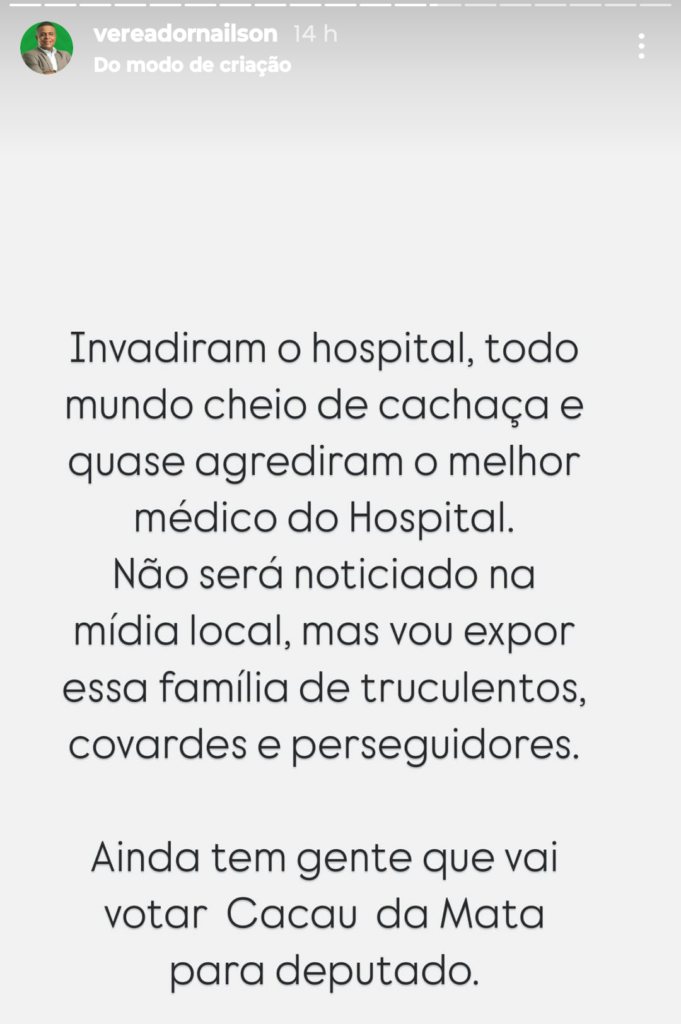Tap the 'Do modo de criação' label
Screen dimensions: 681x1024
(191, 65)
